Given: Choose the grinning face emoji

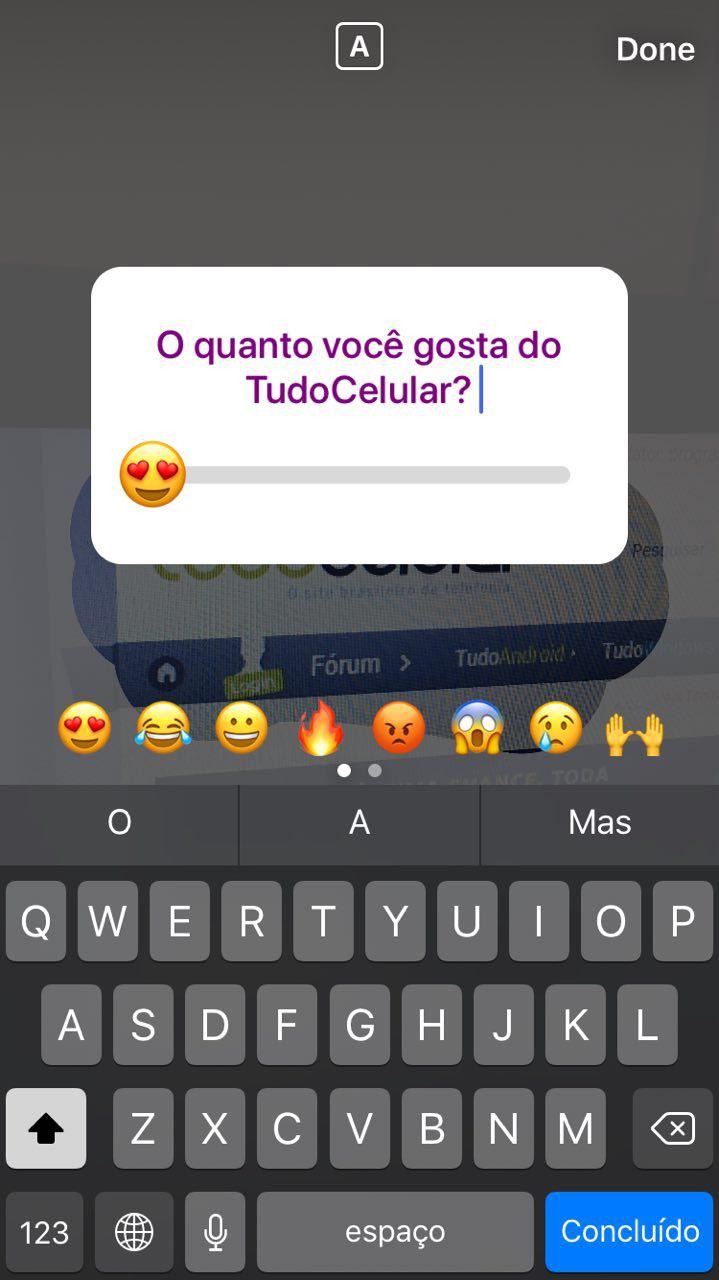Looking at the screenshot, I should [242, 728].
